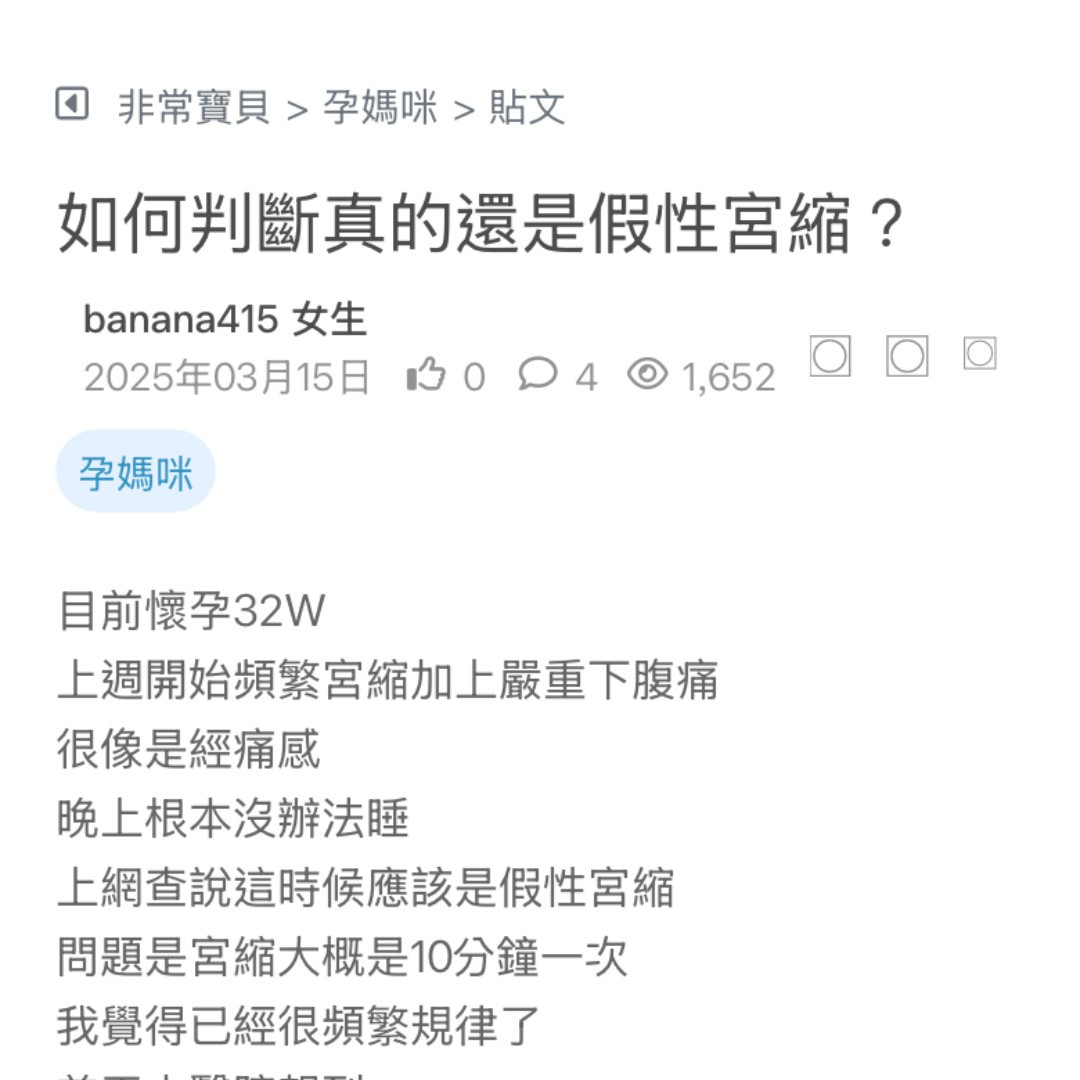Tap the back arrow icon in breadcrumb
Image resolution: width=1080 pixels, height=1080 pixels.
(x=72, y=104)
